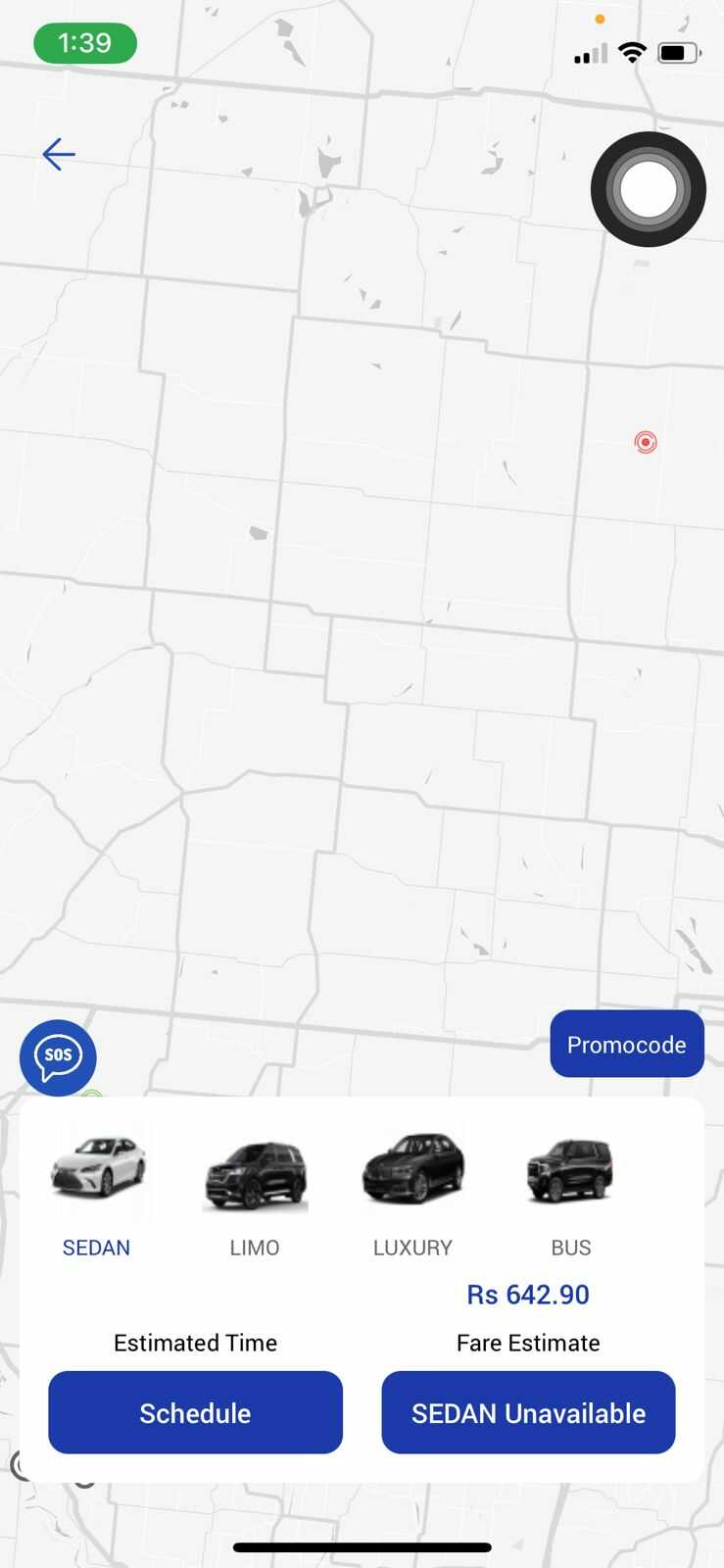Apply a Promocode
This screenshot has width=724, height=1568.
pyautogui.click(x=626, y=1044)
